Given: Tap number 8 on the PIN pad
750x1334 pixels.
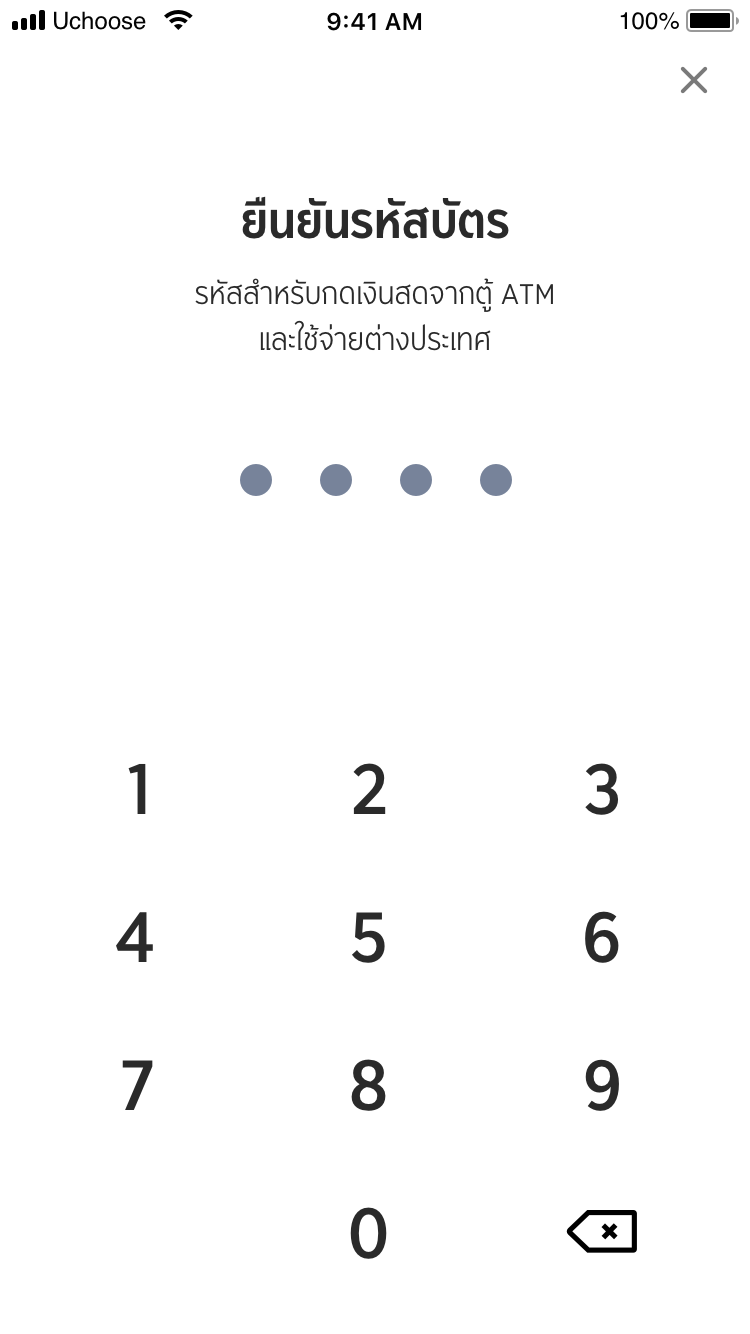Looking at the screenshot, I should (x=369, y=1086).
